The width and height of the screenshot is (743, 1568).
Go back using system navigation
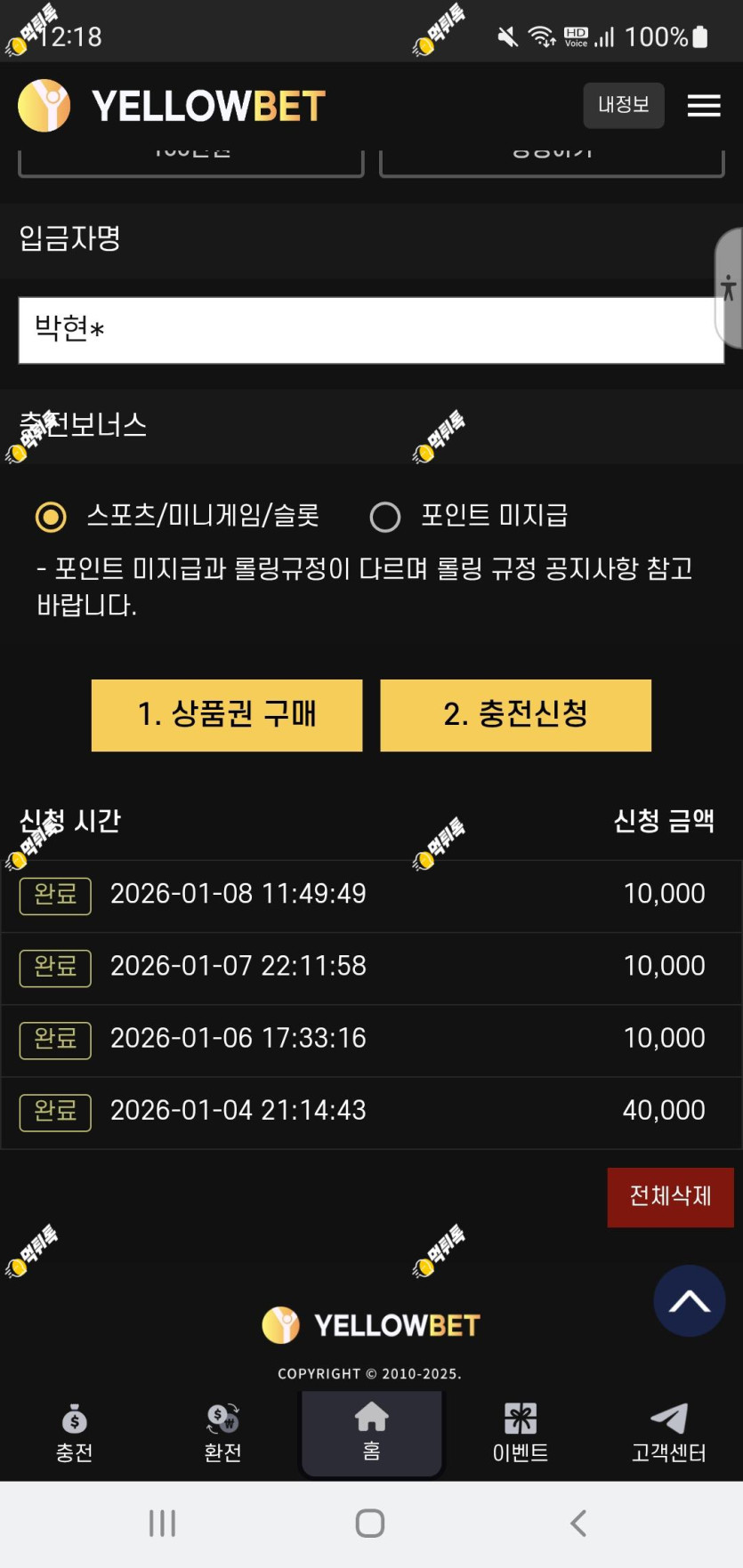(578, 1524)
